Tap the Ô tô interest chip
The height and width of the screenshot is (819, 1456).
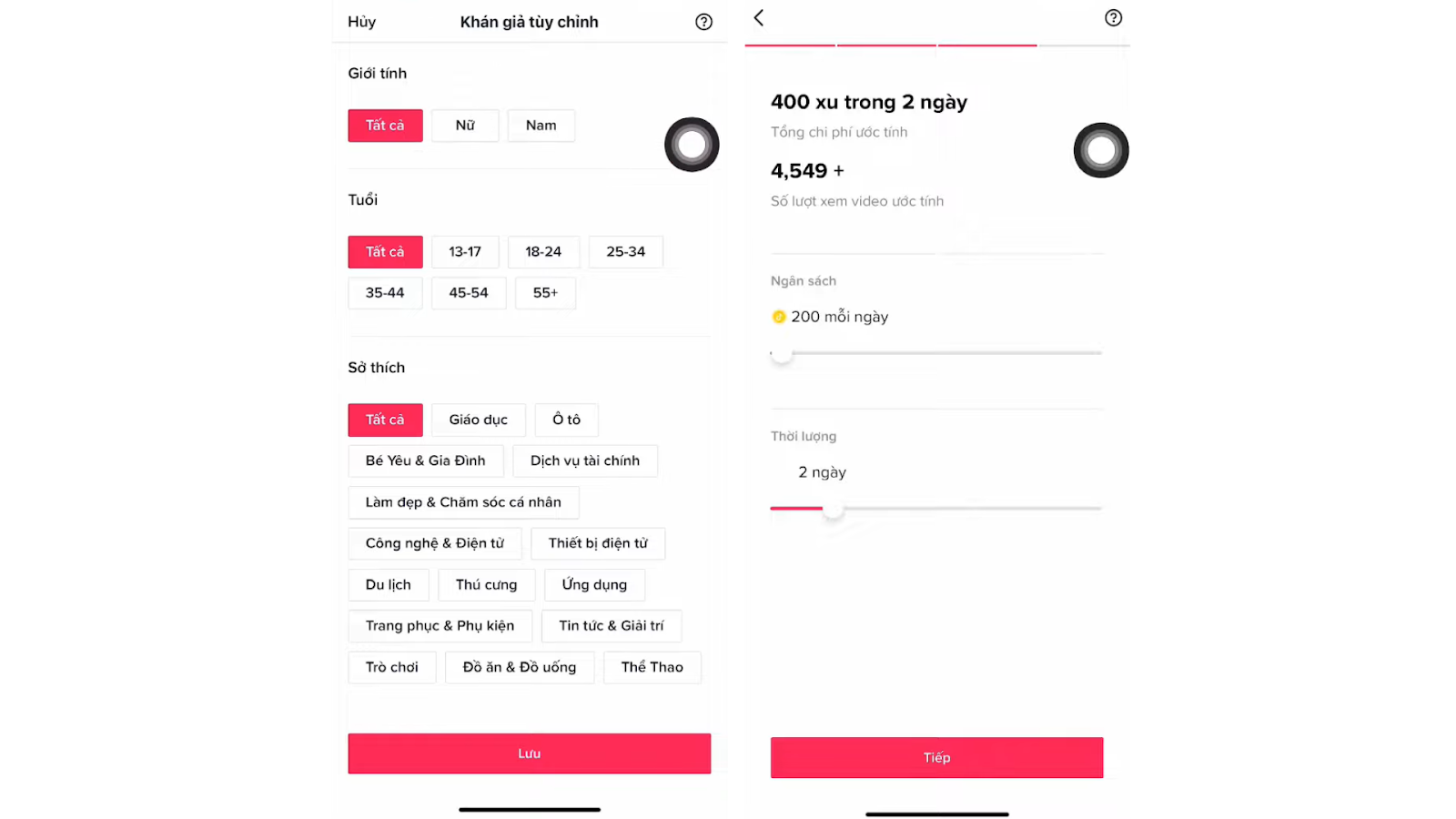click(566, 420)
